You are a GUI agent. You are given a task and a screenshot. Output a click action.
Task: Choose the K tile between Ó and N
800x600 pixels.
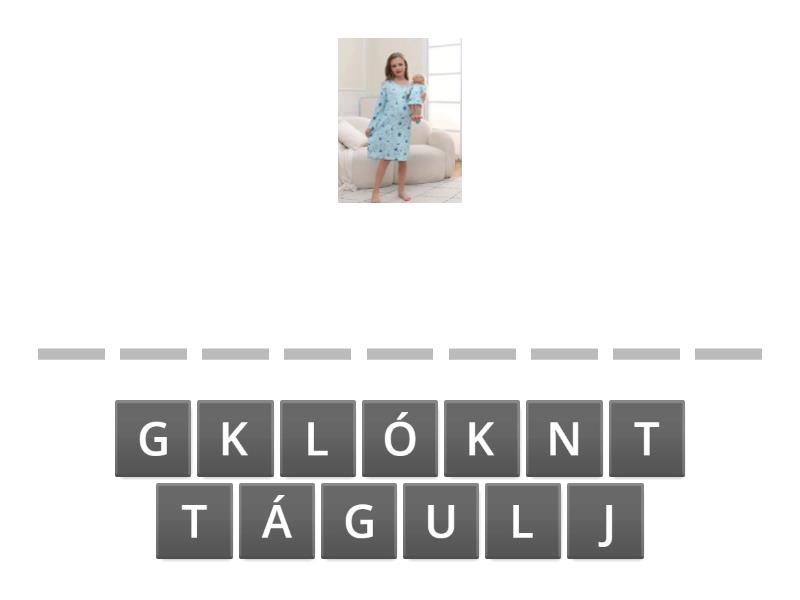[x=481, y=439]
